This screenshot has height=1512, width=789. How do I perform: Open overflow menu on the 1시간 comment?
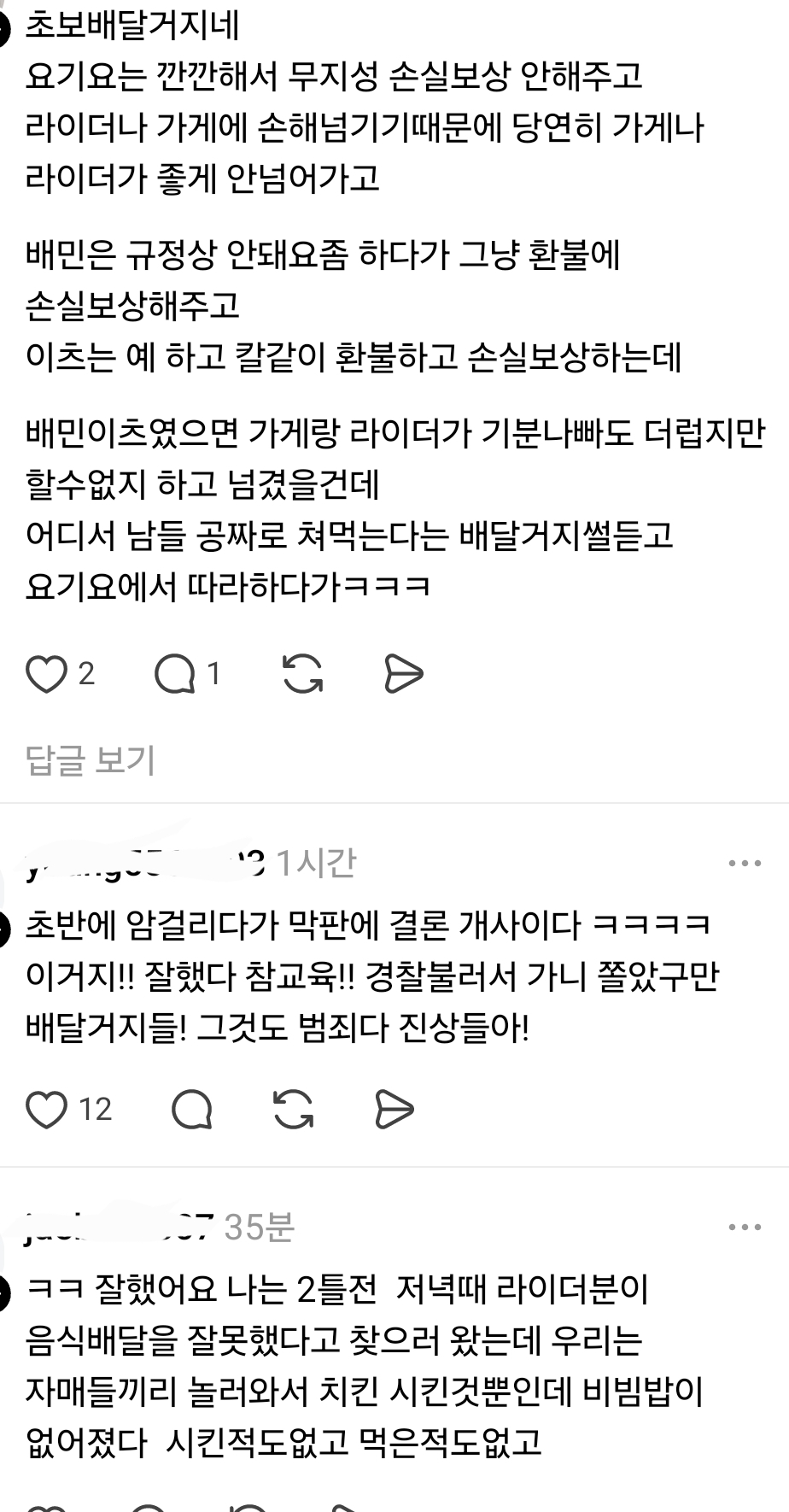tap(745, 864)
